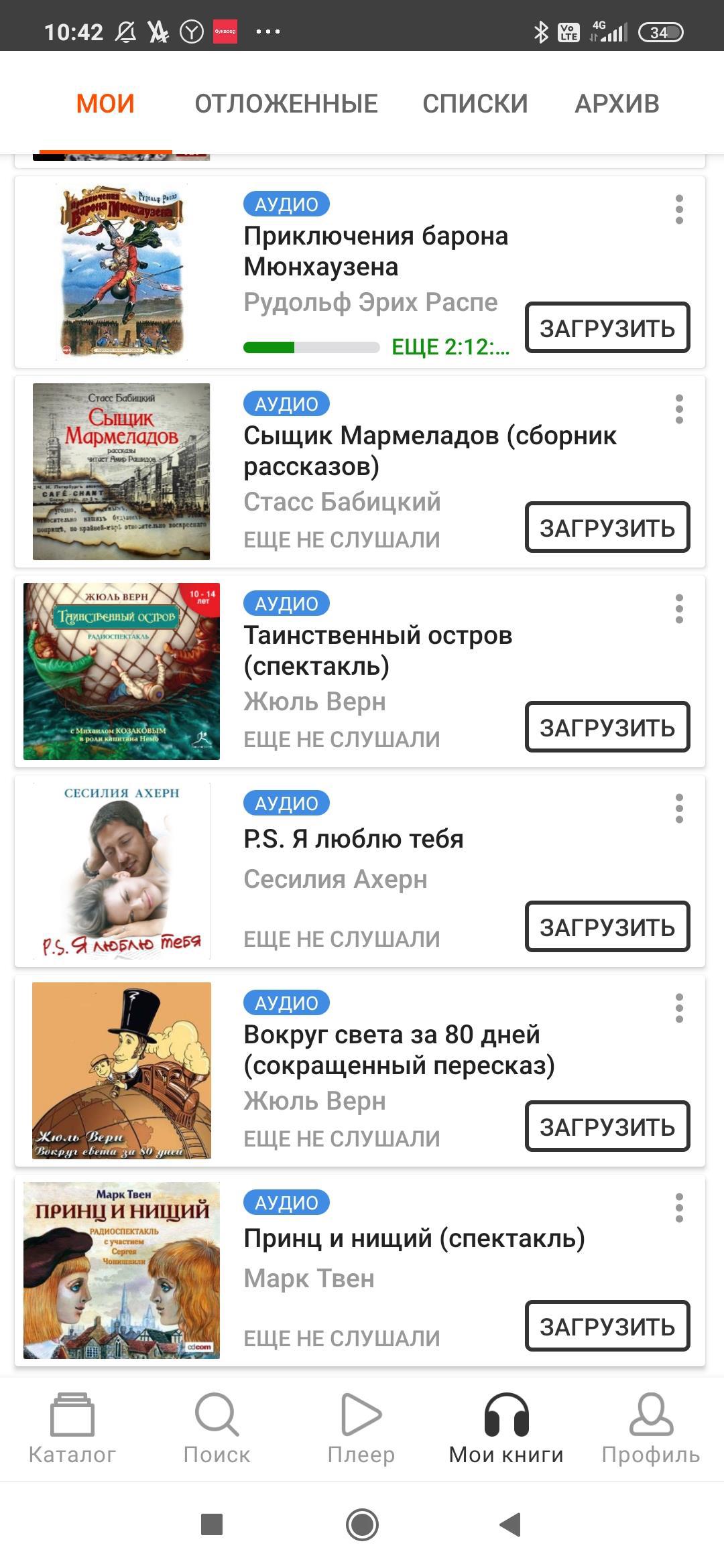Open the Поиск tab
Viewport: 724px width, 1568px height.
[x=217, y=1429]
